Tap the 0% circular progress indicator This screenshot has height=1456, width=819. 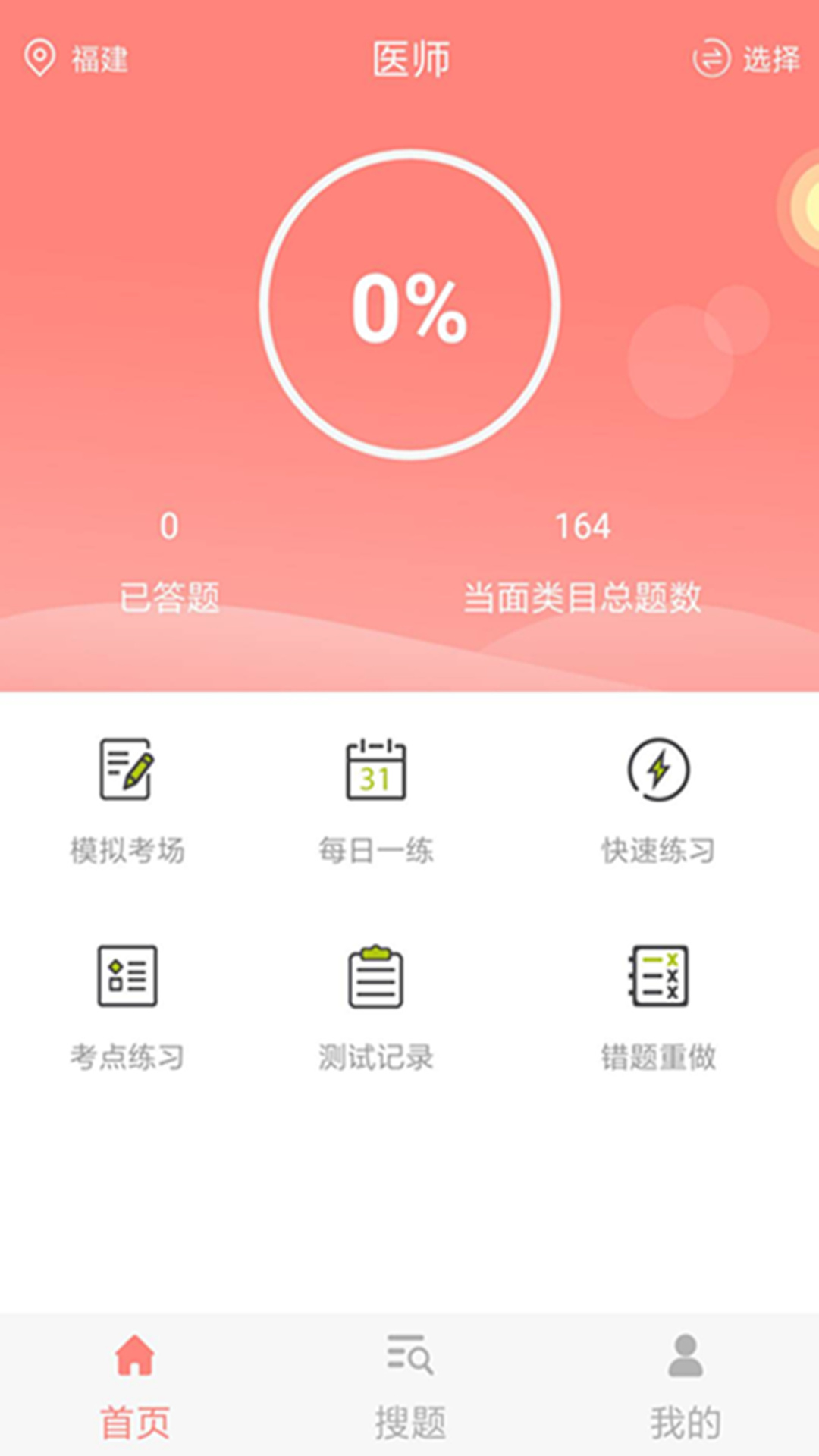409,303
